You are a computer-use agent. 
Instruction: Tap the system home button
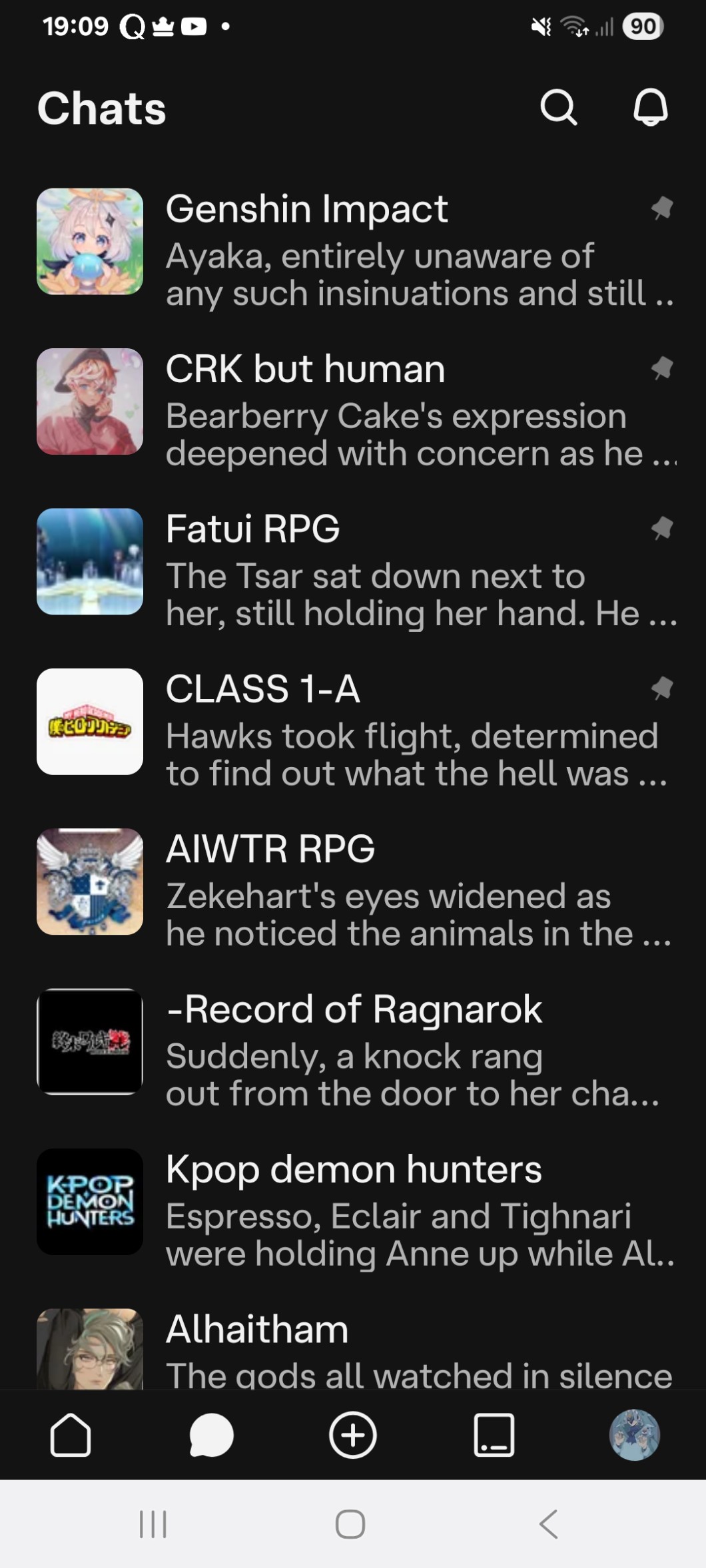coord(350,1523)
